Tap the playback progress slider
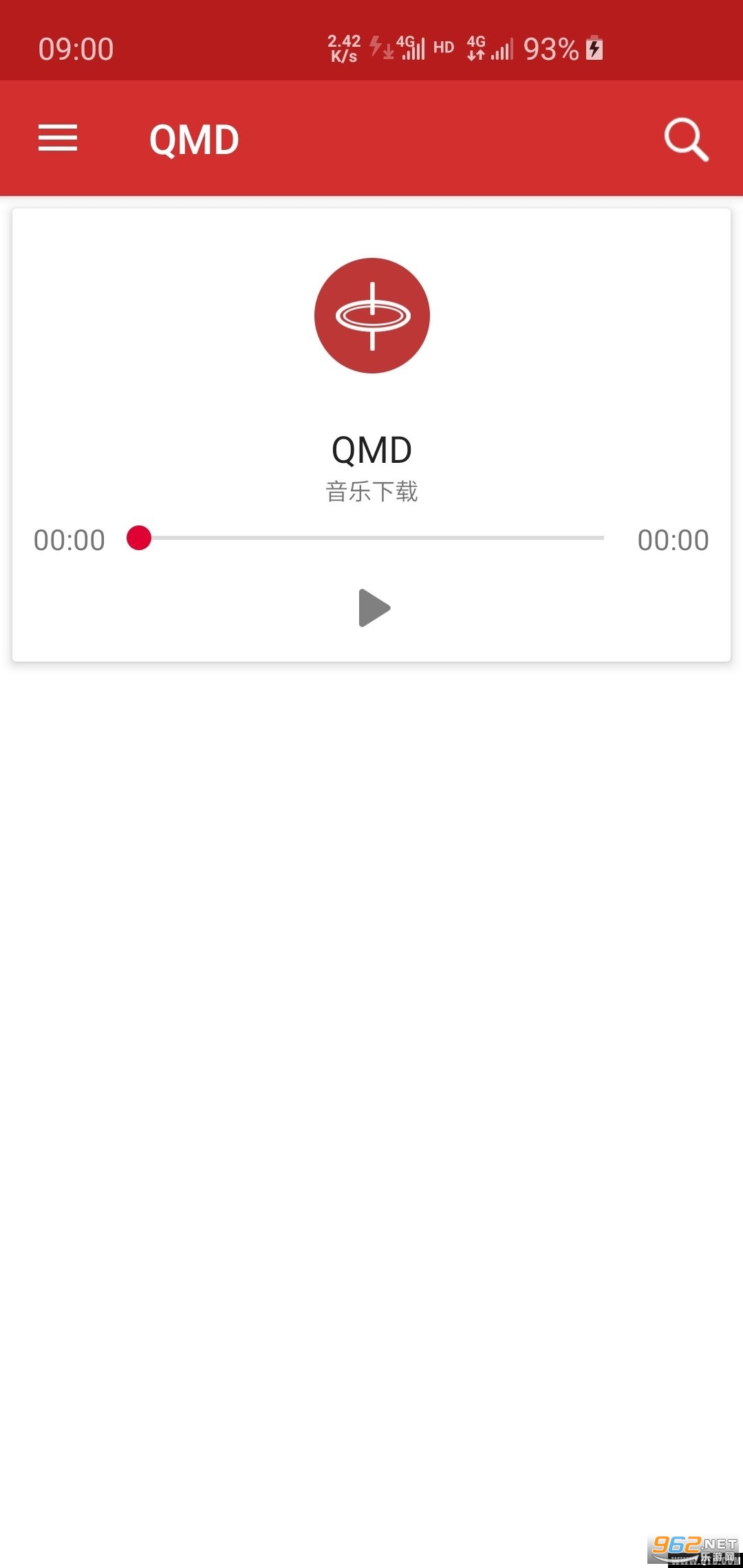 (x=371, y=538)
